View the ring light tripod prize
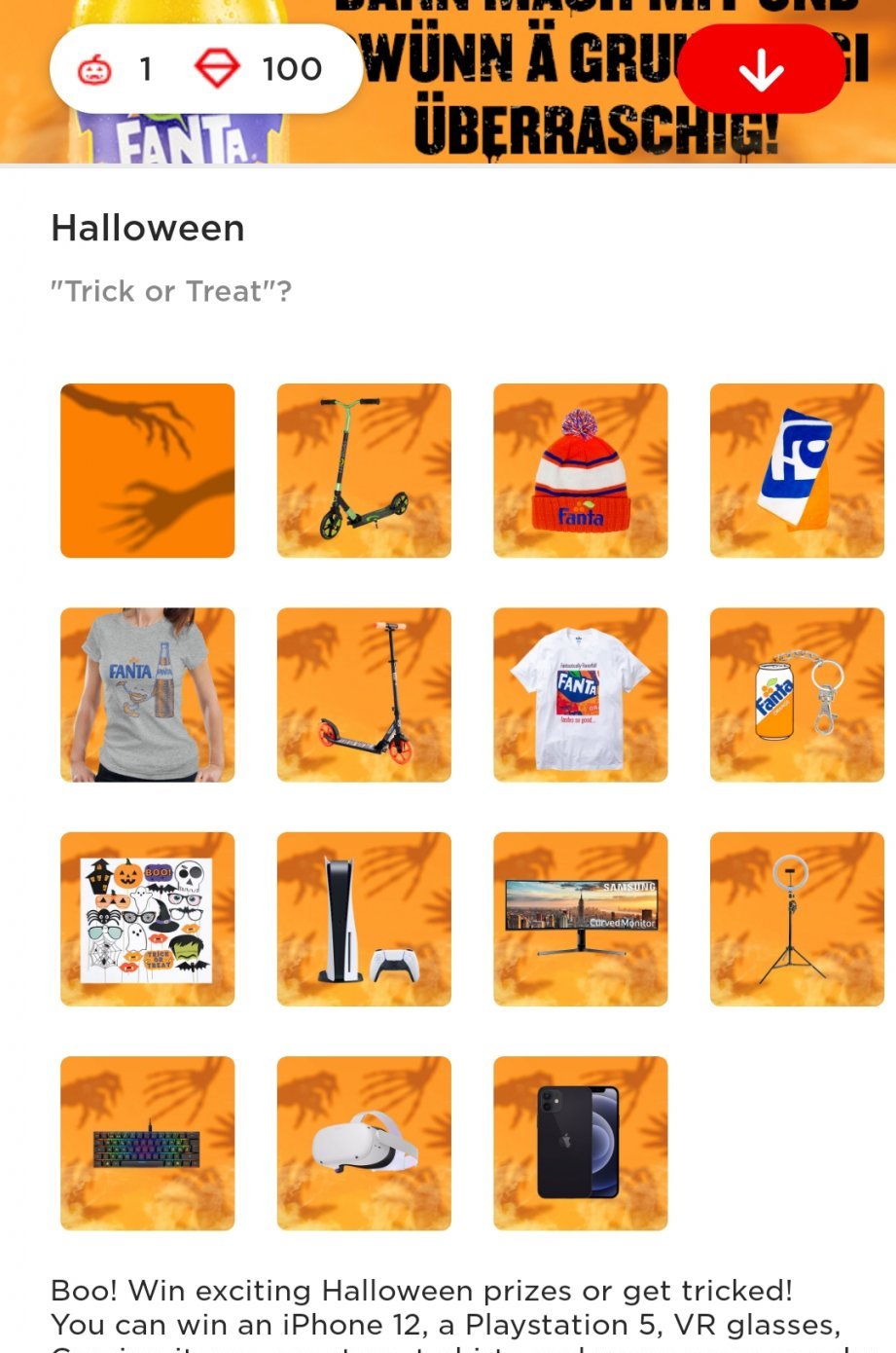 [797, 919]
